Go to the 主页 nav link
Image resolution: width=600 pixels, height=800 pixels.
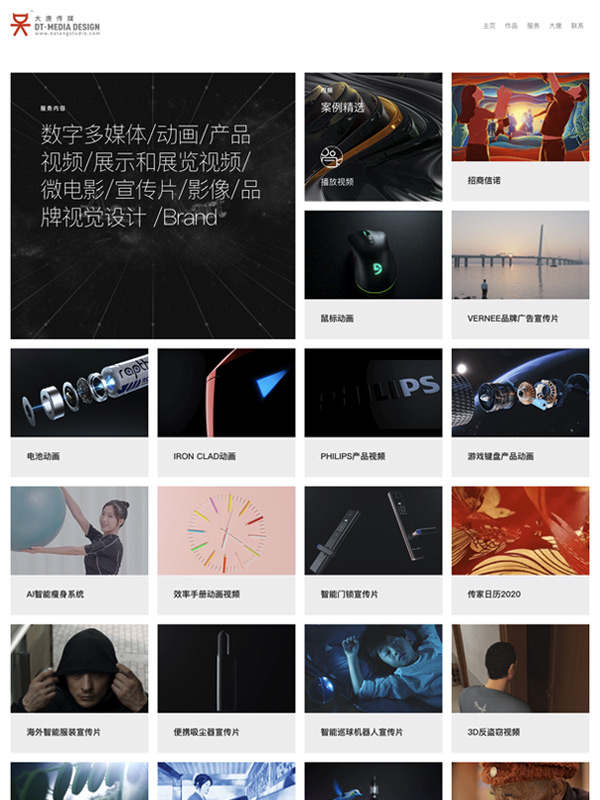(x=489, y=26)
